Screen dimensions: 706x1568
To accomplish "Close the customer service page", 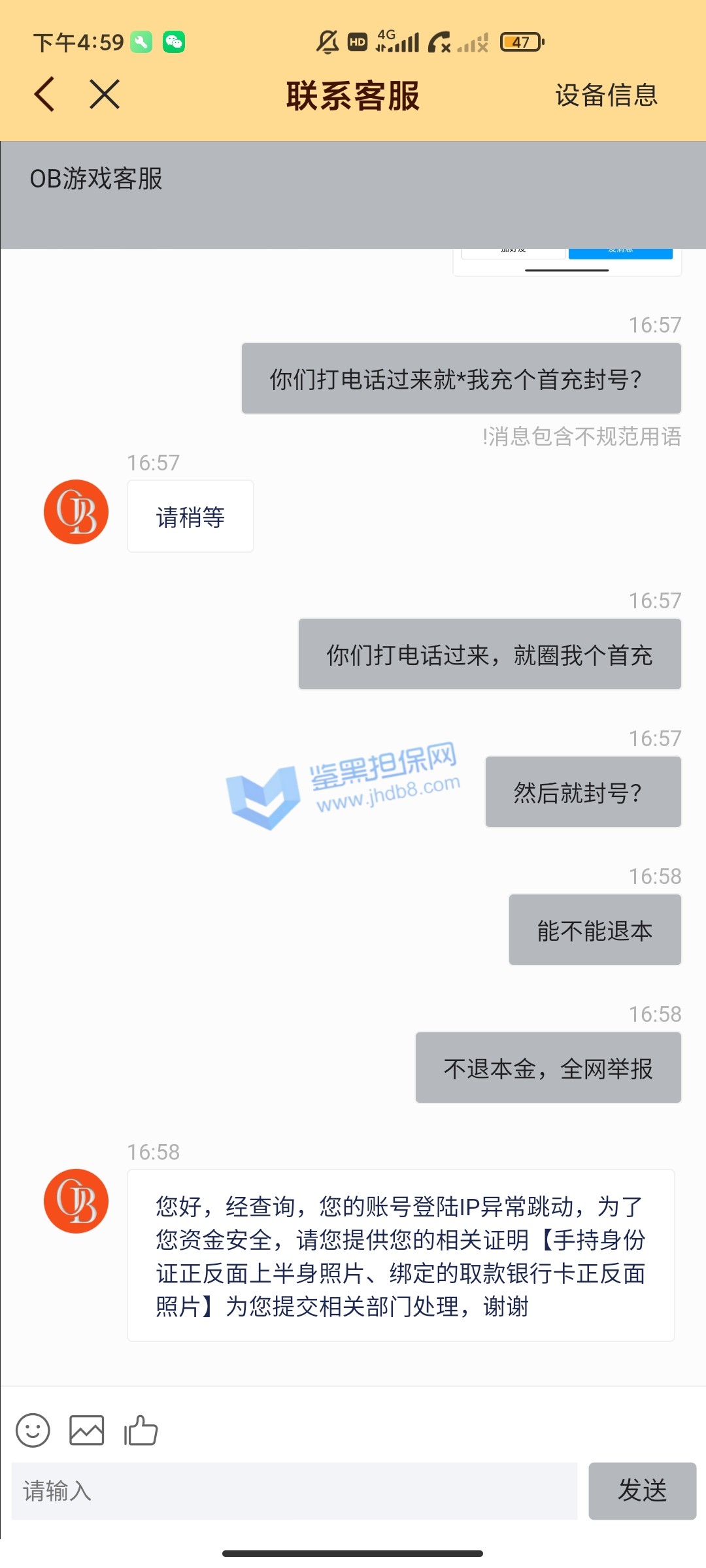I will 105,95.
